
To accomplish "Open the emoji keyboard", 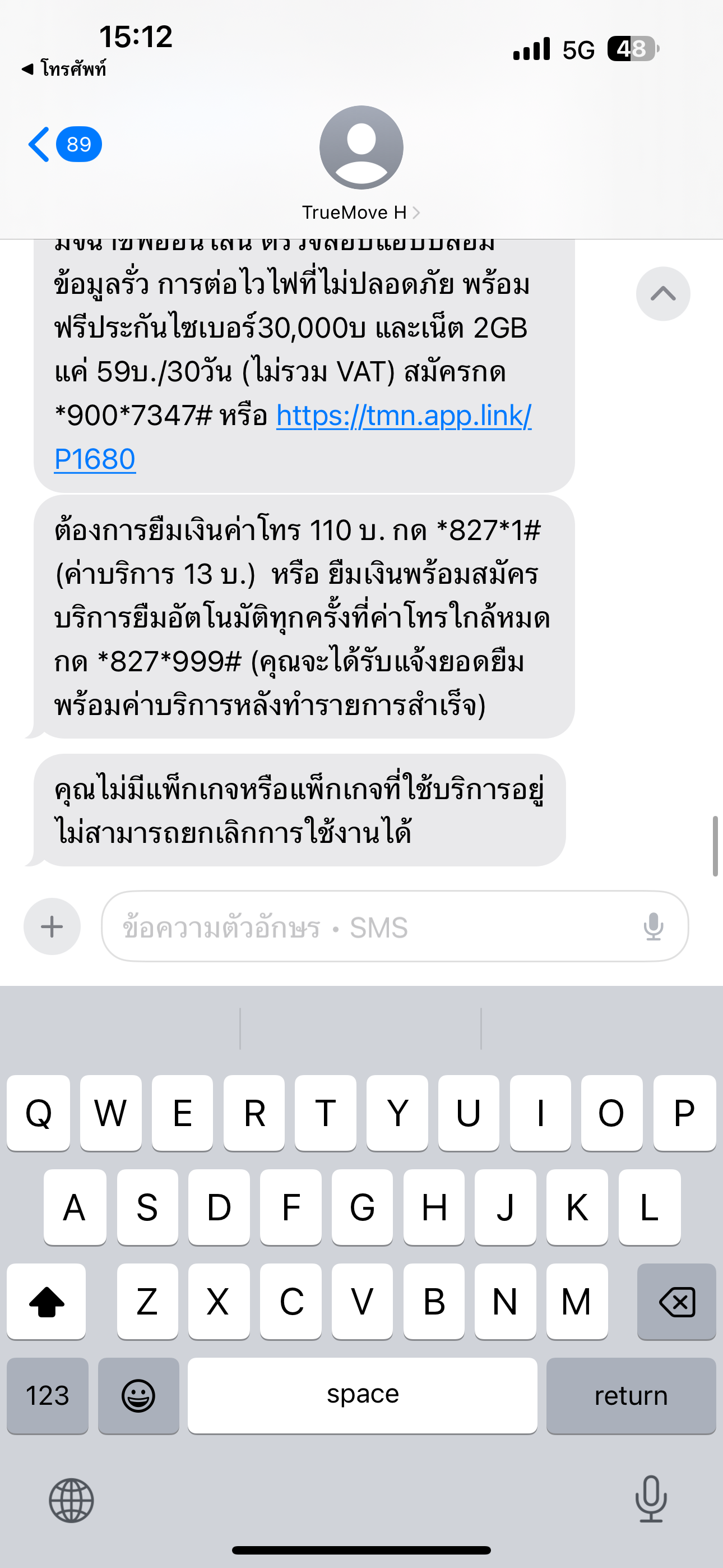I will [139, 1396].
